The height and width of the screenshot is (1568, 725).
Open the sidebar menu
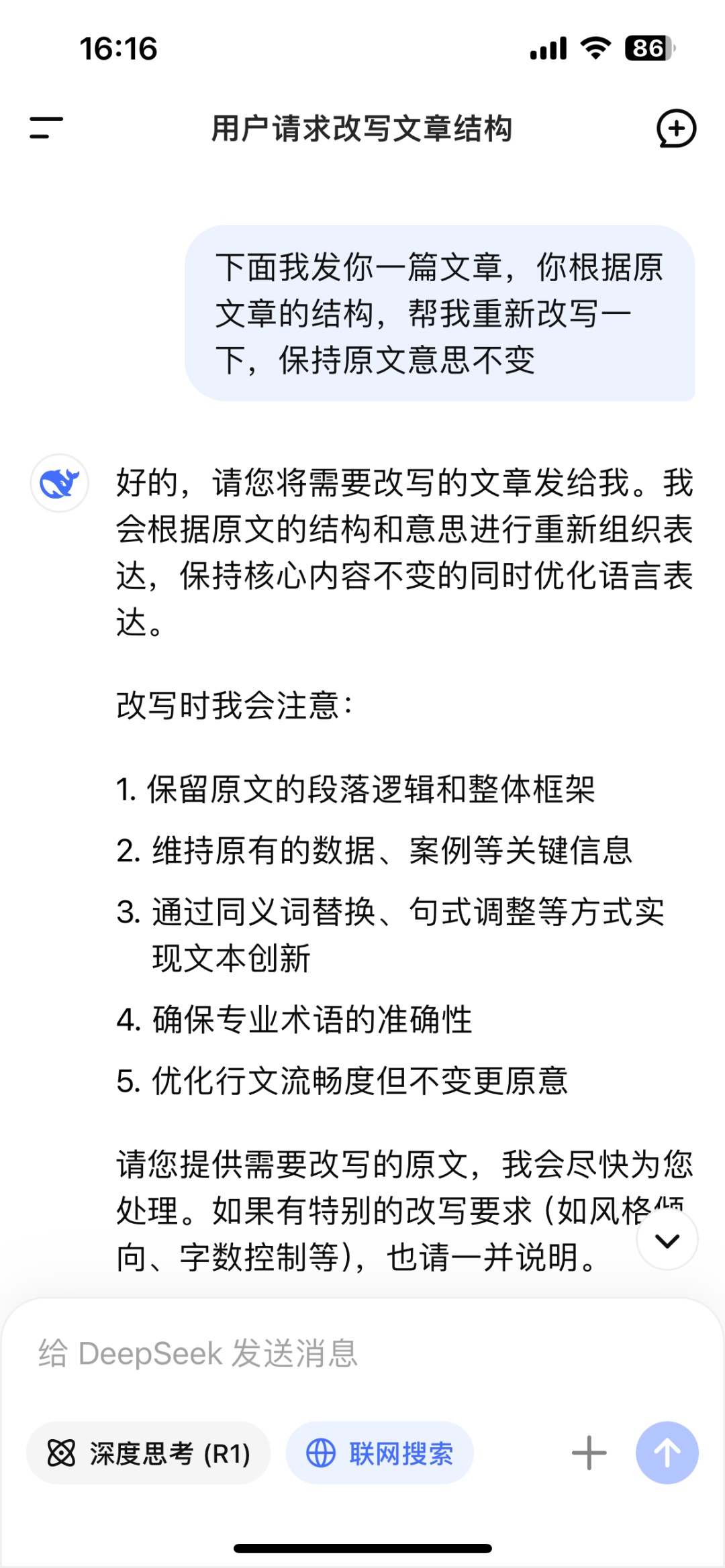pos(46,127)
